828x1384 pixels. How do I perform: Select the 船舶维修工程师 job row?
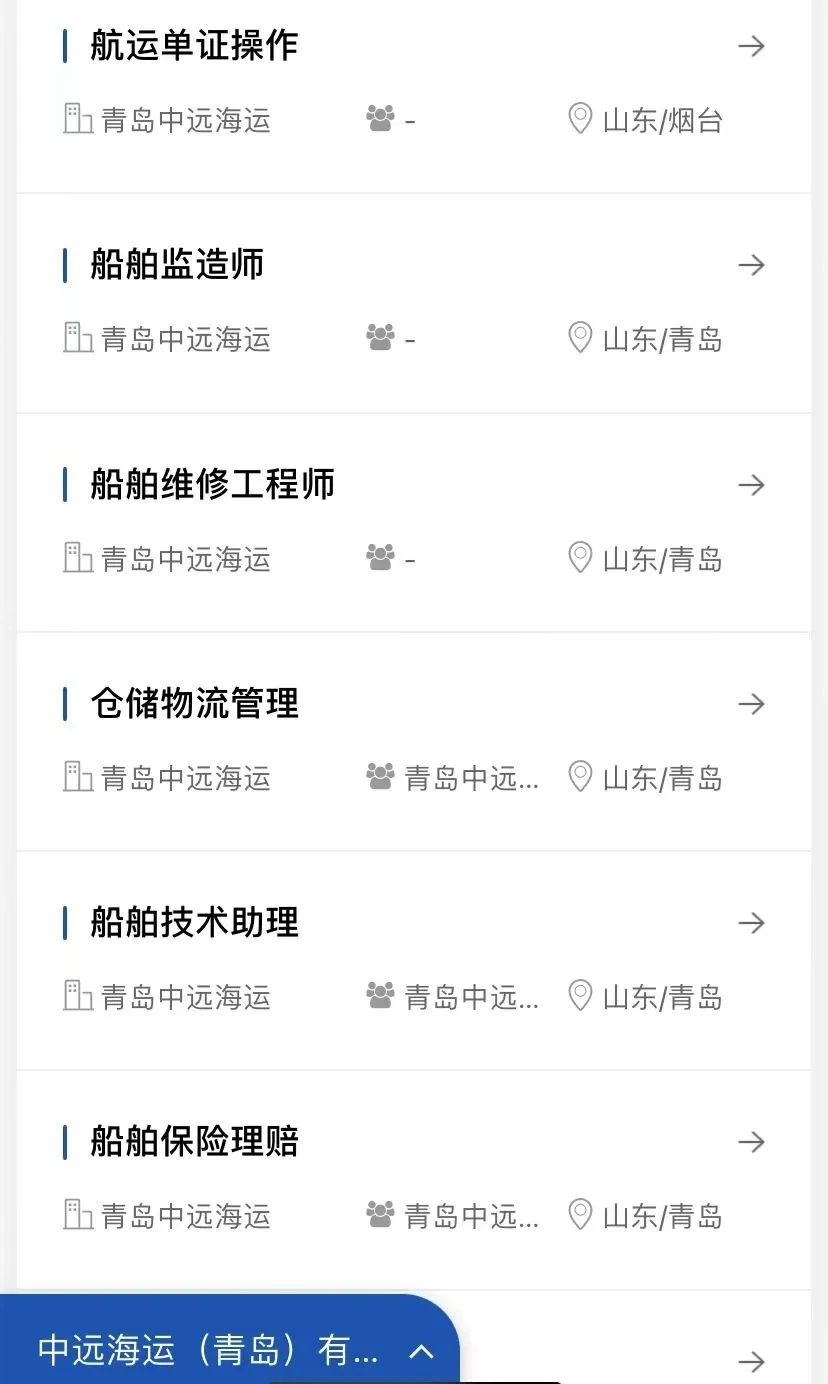click(212, 485)
